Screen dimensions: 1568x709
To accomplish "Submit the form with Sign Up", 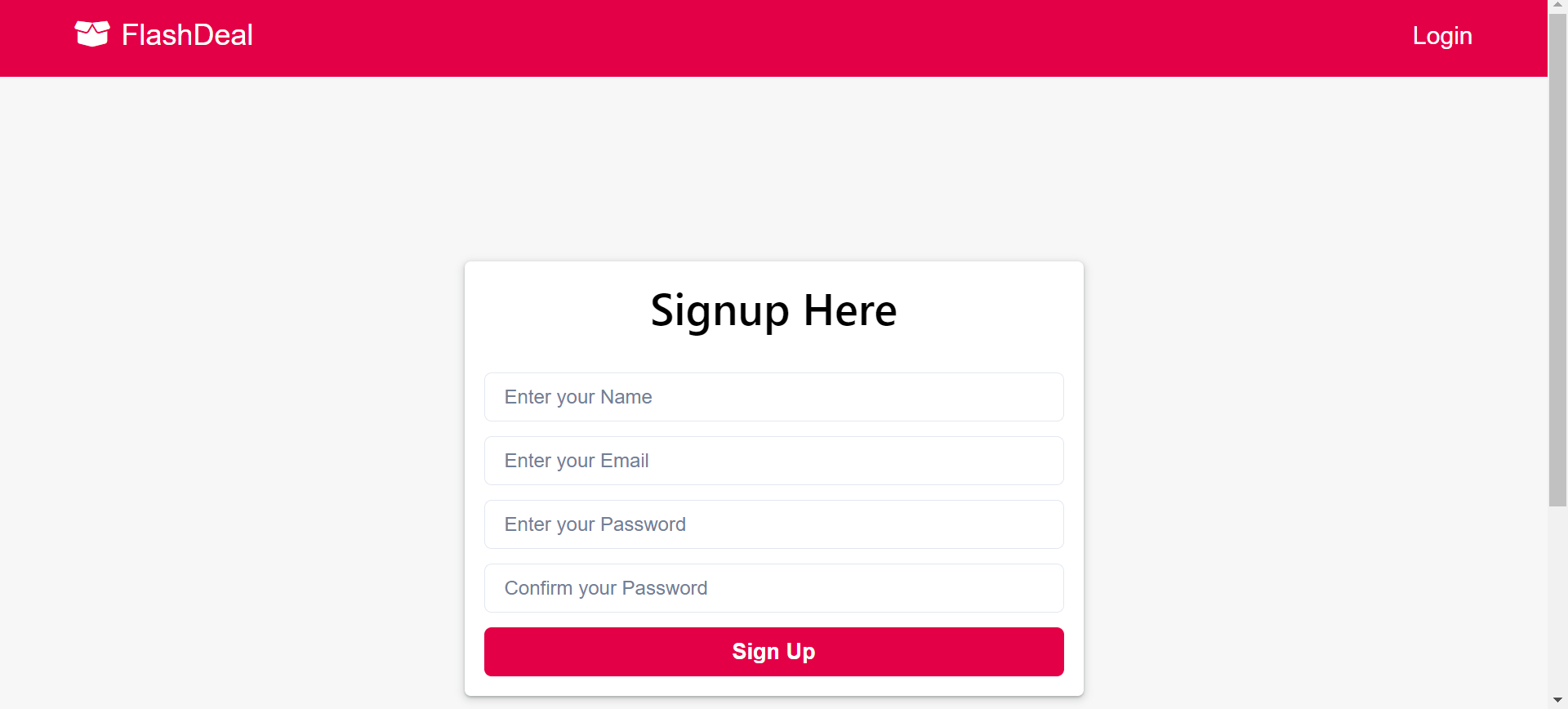I will click(x=773, y=652).
